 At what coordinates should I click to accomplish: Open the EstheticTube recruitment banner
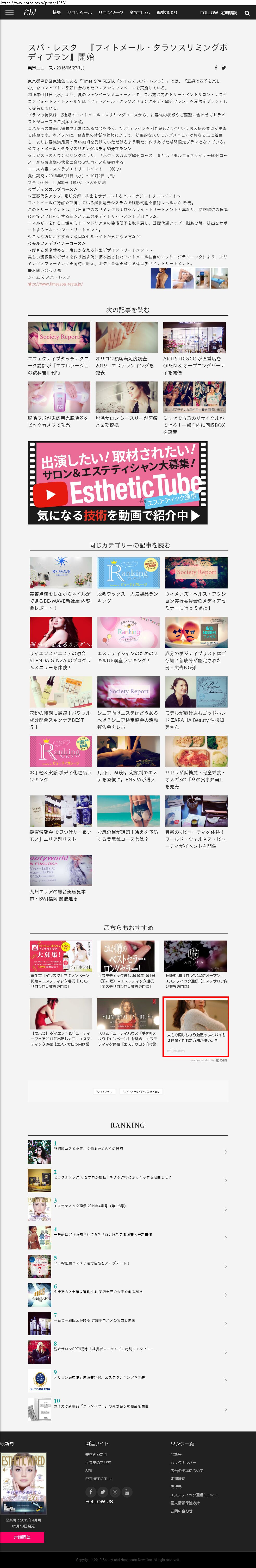(118, 483)
